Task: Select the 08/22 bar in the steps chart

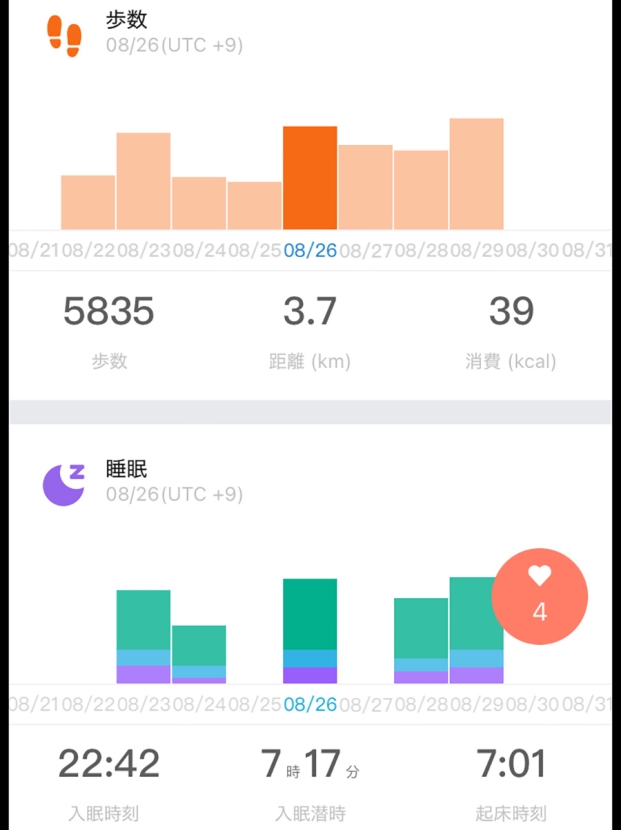Action: 88,203
